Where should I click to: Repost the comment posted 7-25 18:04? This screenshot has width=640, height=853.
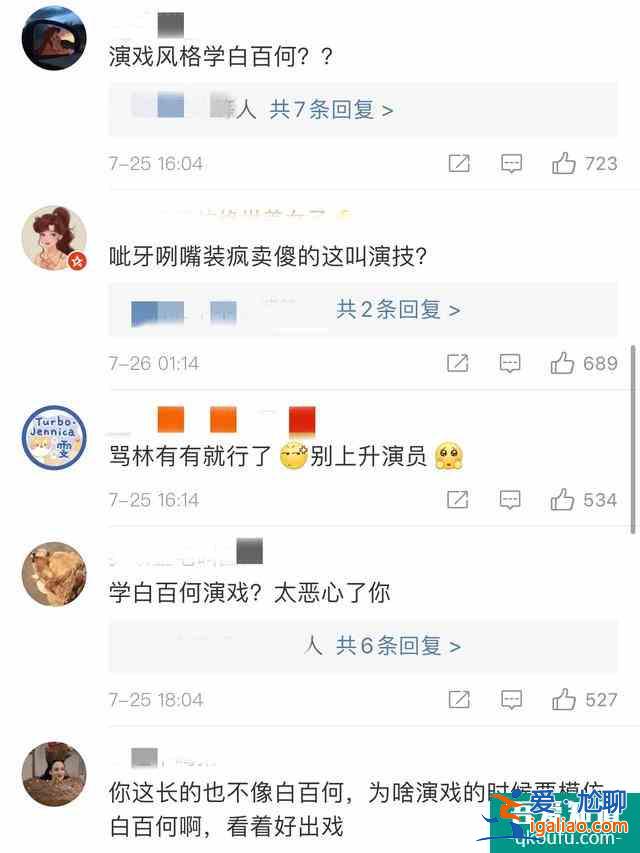tap(458, 699)
